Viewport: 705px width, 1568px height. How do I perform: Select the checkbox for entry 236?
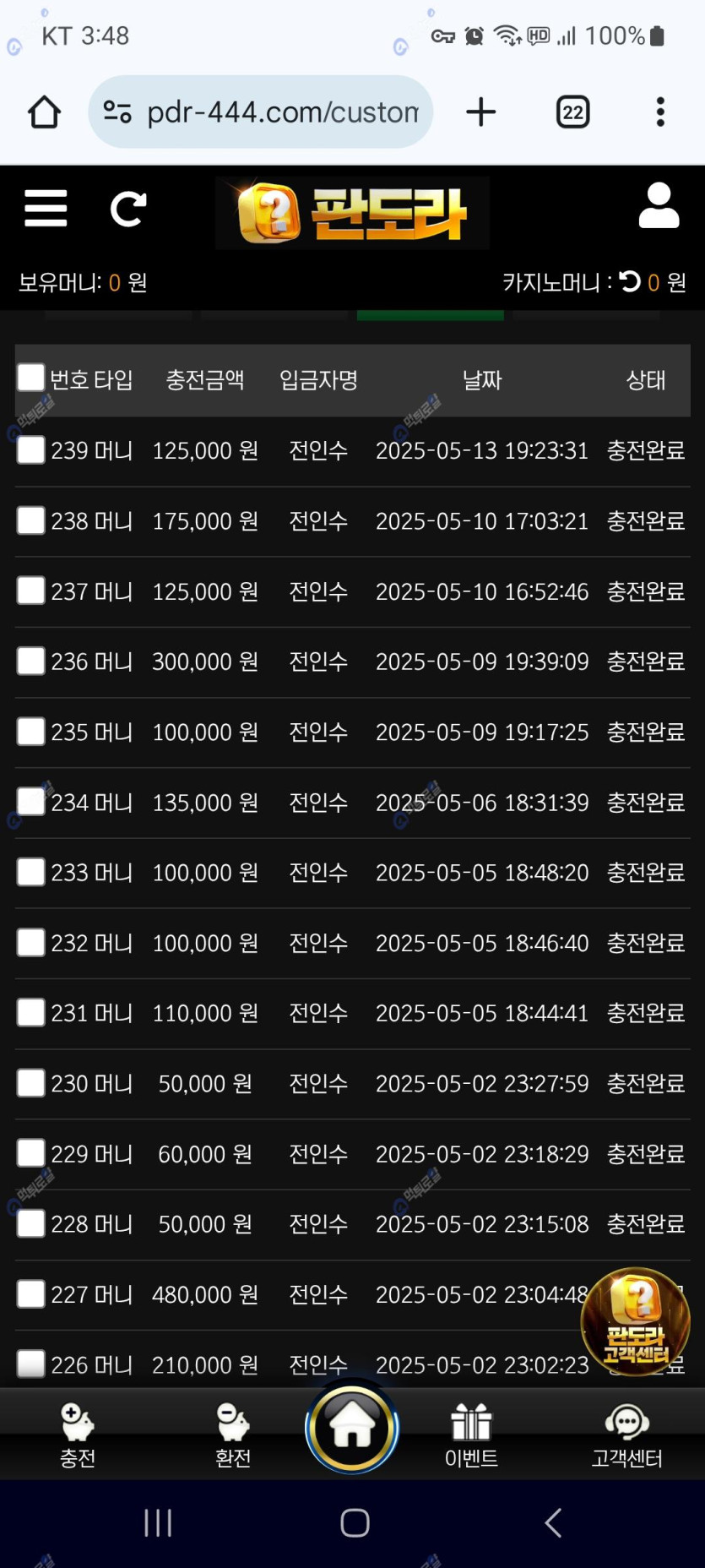[x=31, y=661]
